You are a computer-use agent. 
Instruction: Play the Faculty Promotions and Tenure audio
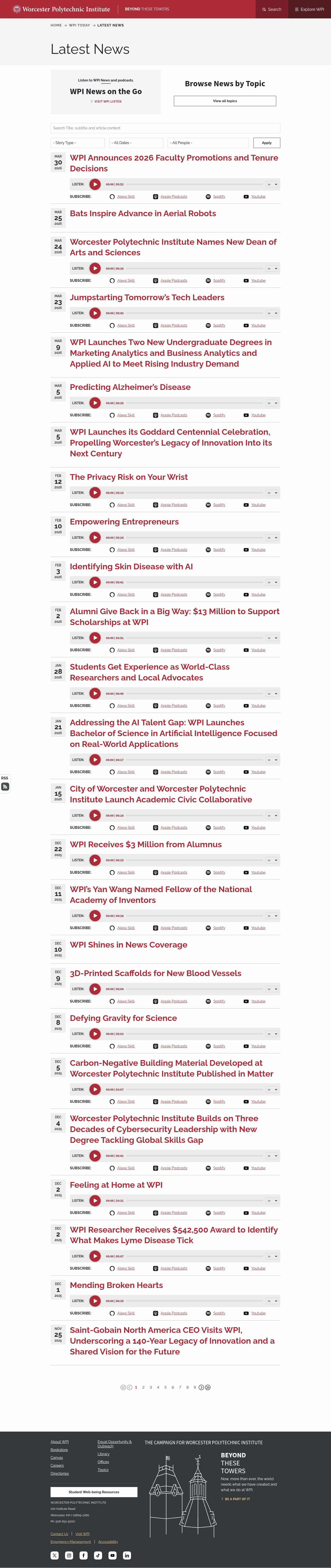click(95, 184)
